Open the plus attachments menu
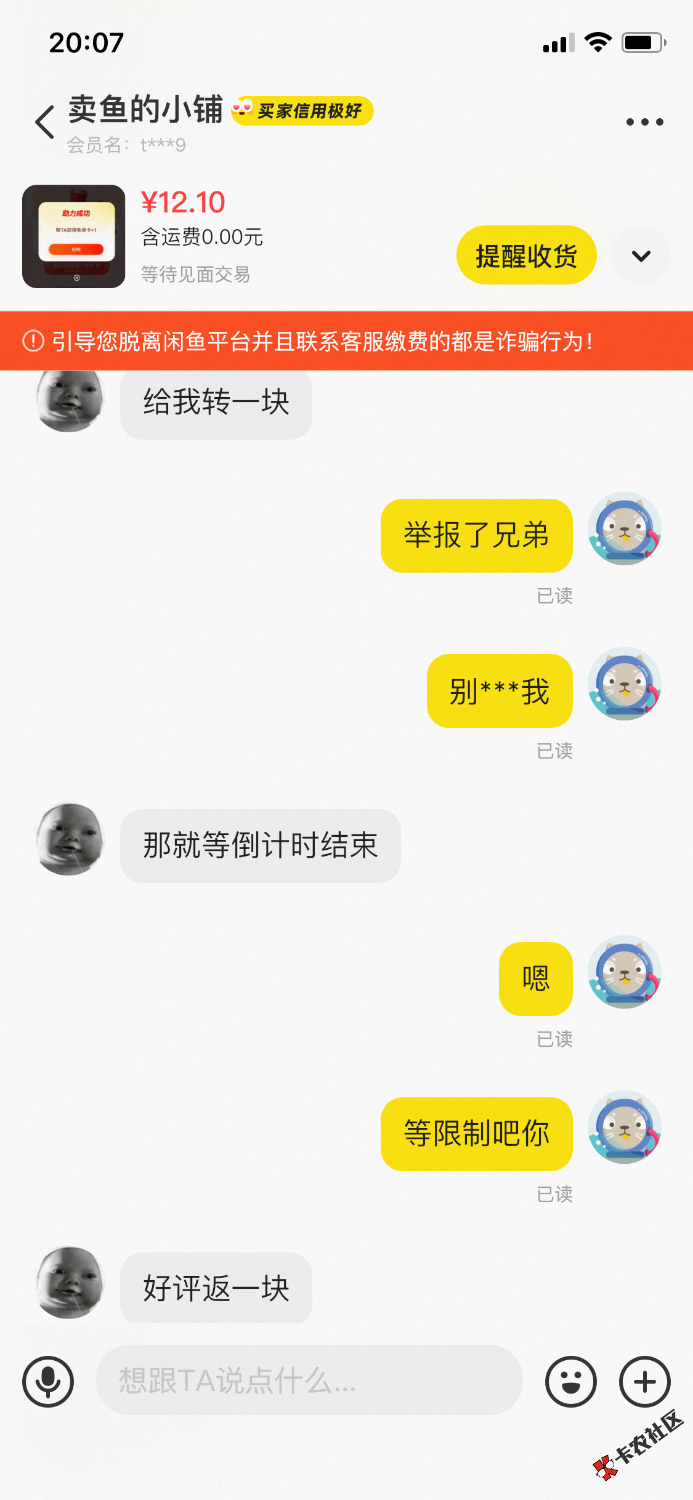Screen dimensions: 693x1500 (x=645, y=1382)
